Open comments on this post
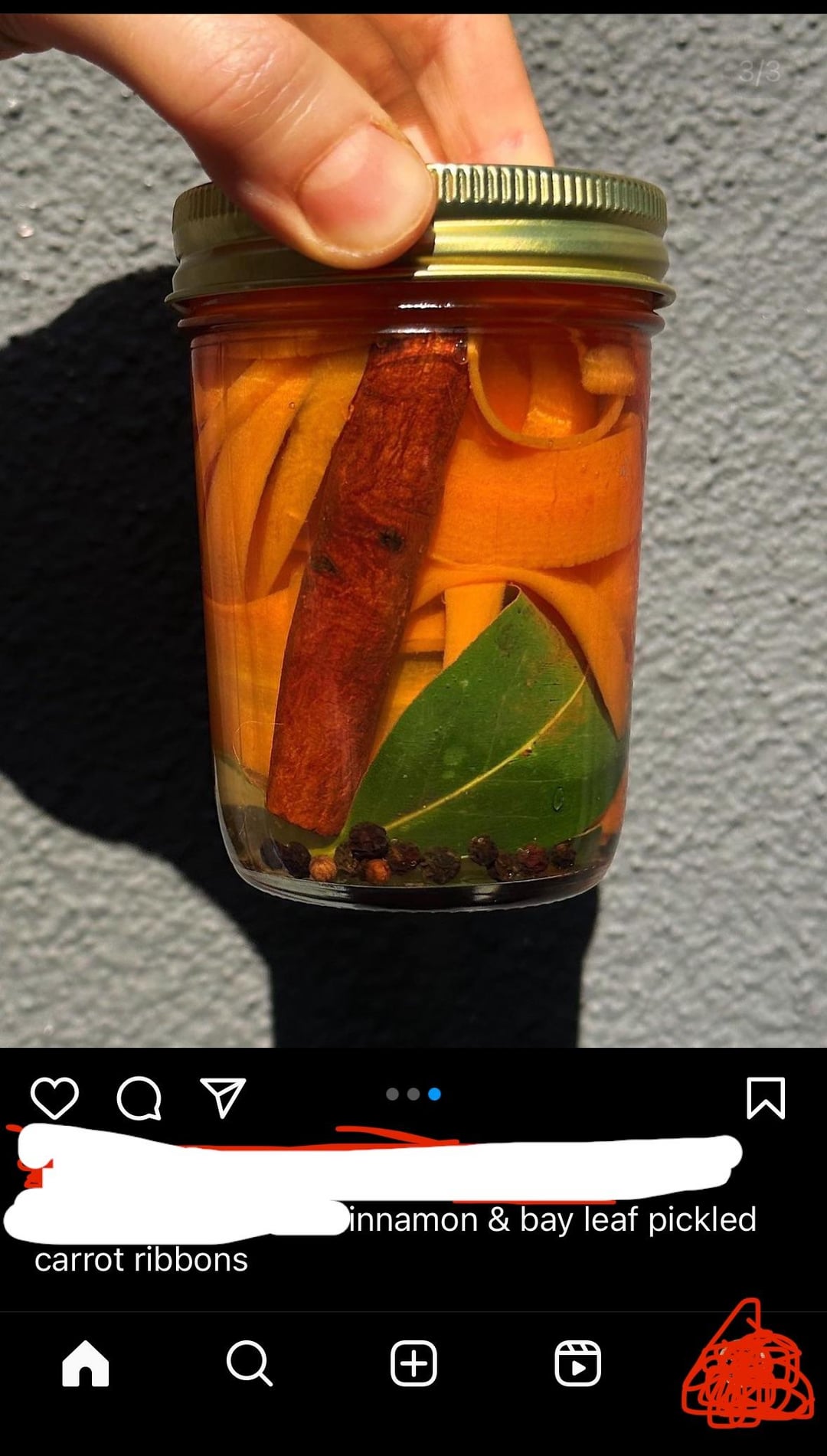Screen dimensions: 827x1456 tap(139, 1098)
